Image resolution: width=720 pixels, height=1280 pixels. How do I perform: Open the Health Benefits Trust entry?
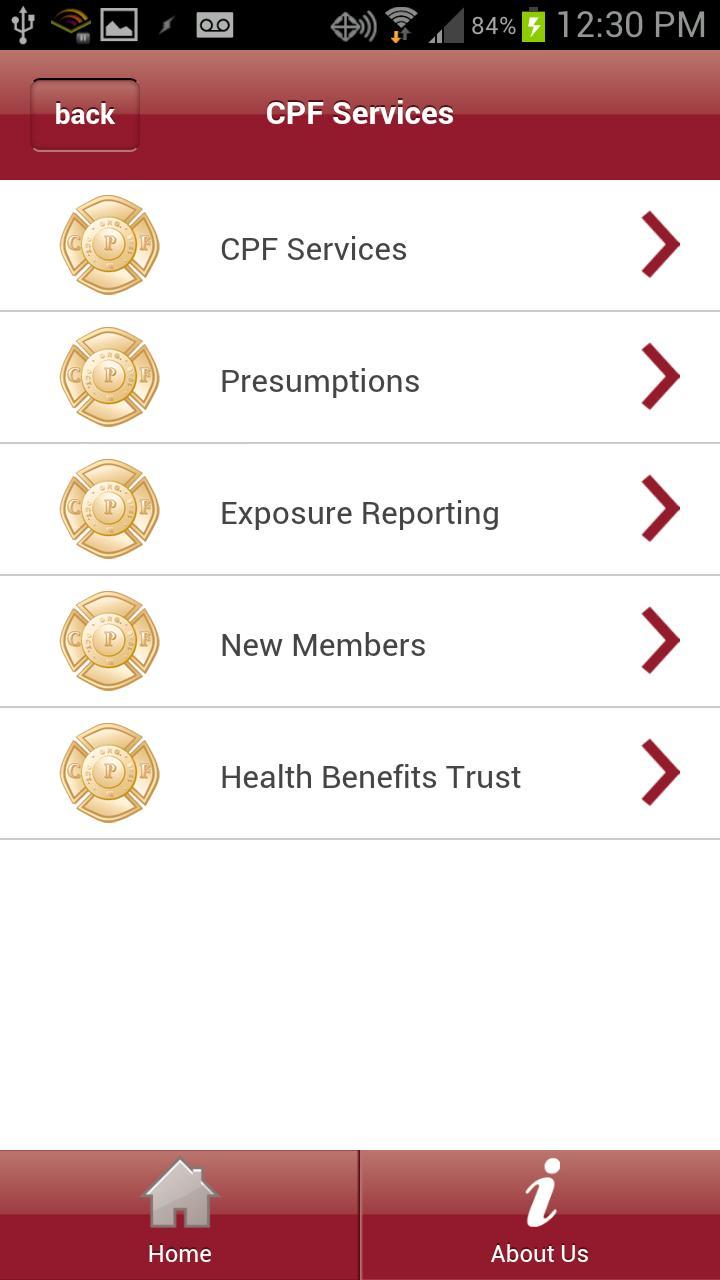pos(370,776)
